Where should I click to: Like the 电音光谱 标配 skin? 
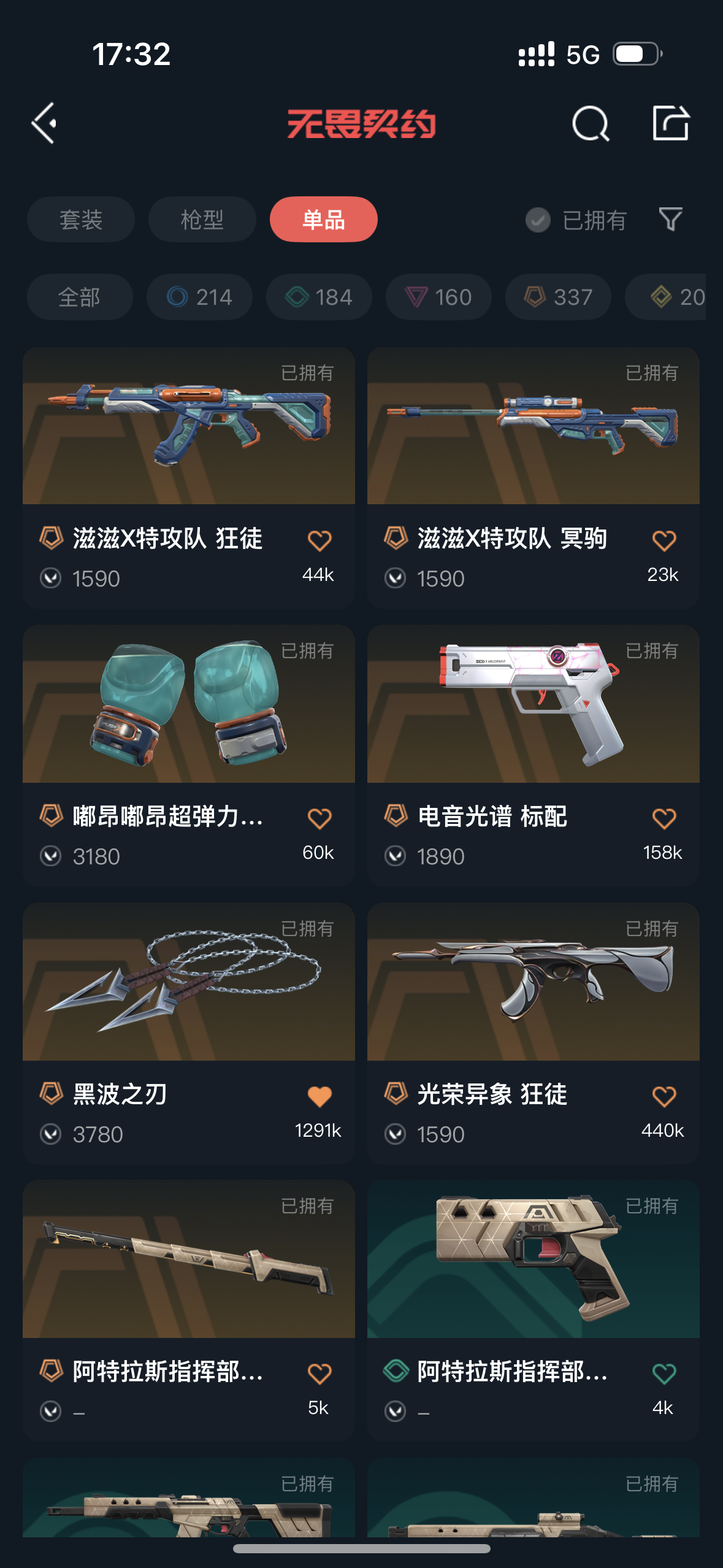[x=664, y=818]
